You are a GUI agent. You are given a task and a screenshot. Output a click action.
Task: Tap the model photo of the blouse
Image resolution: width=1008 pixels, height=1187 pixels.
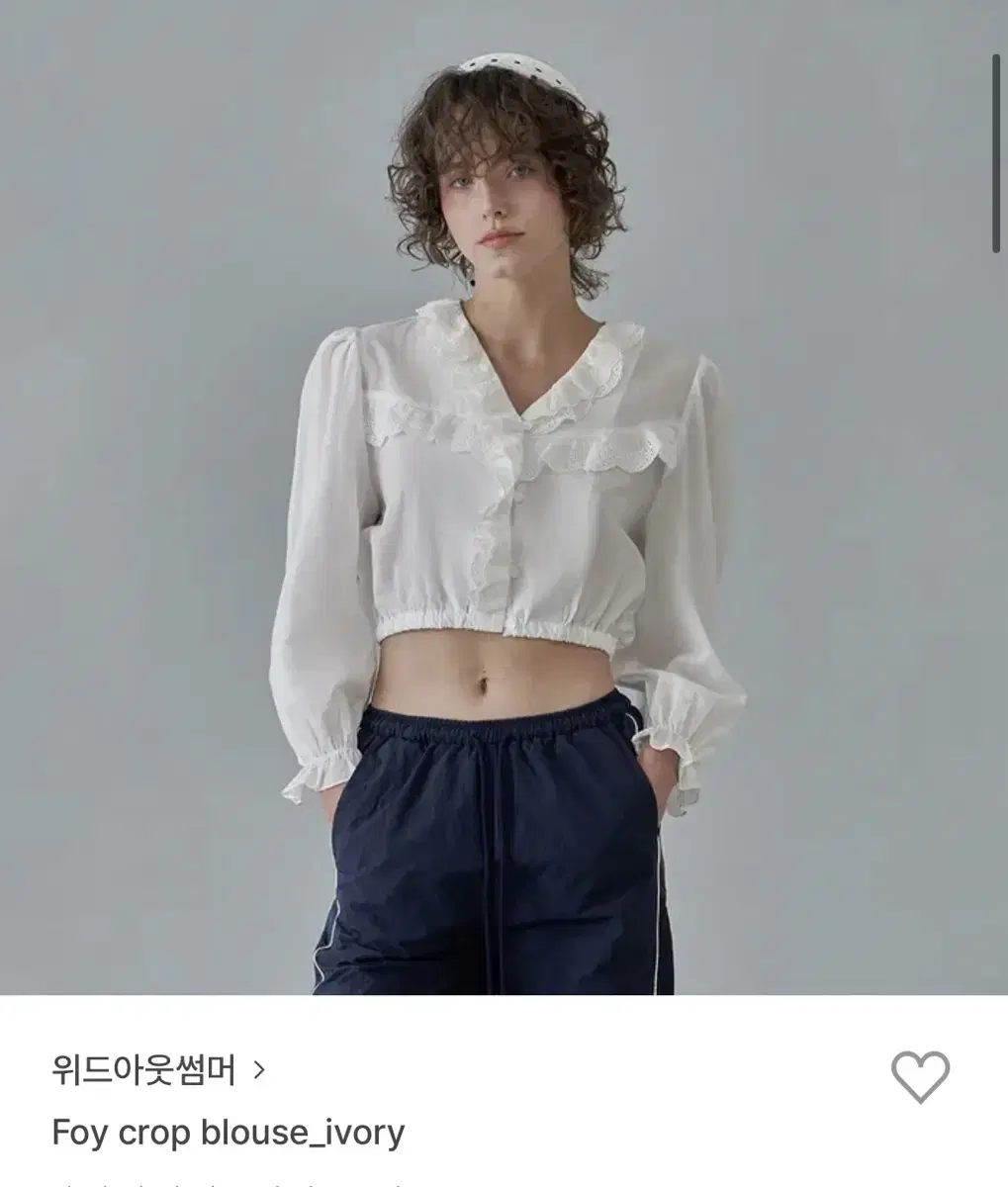[x=504, y=495]
